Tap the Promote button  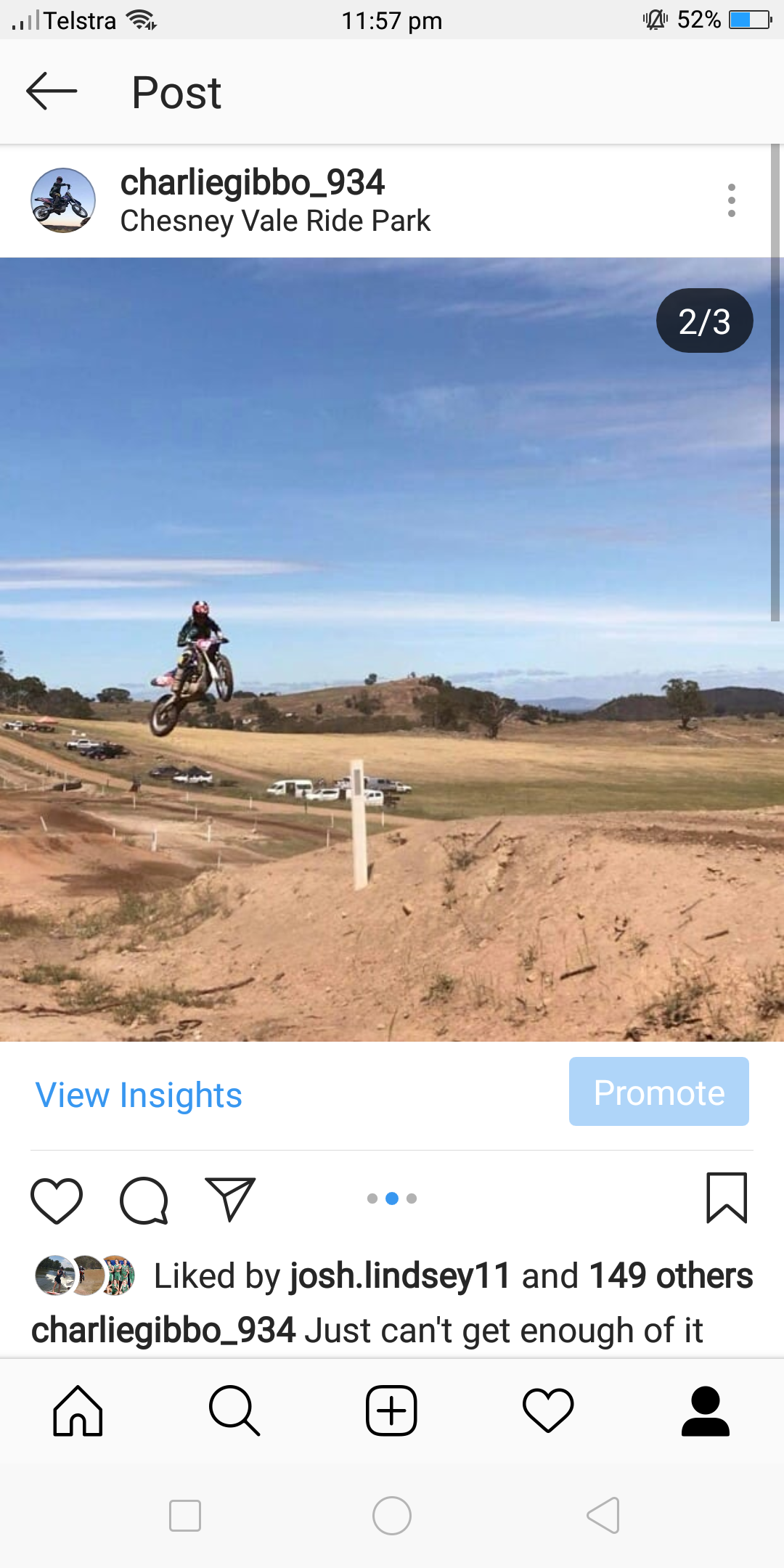[x=658, y=1092]
